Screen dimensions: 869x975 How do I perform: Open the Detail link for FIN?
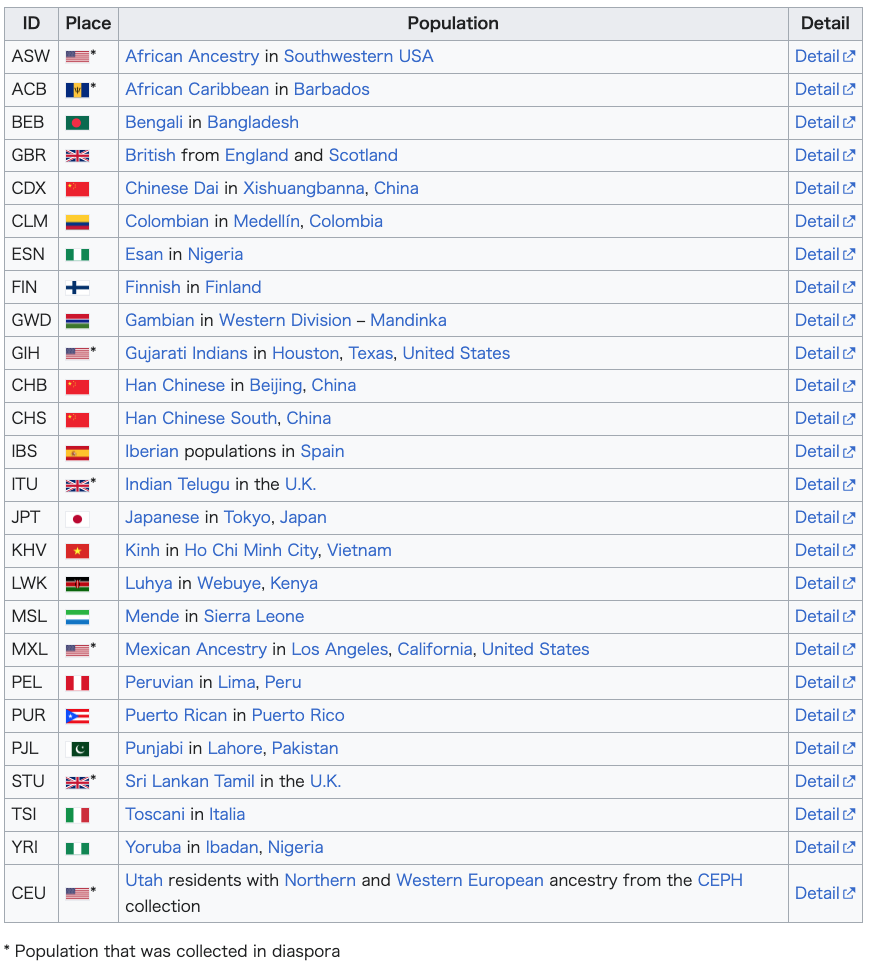tap(824, 287)
